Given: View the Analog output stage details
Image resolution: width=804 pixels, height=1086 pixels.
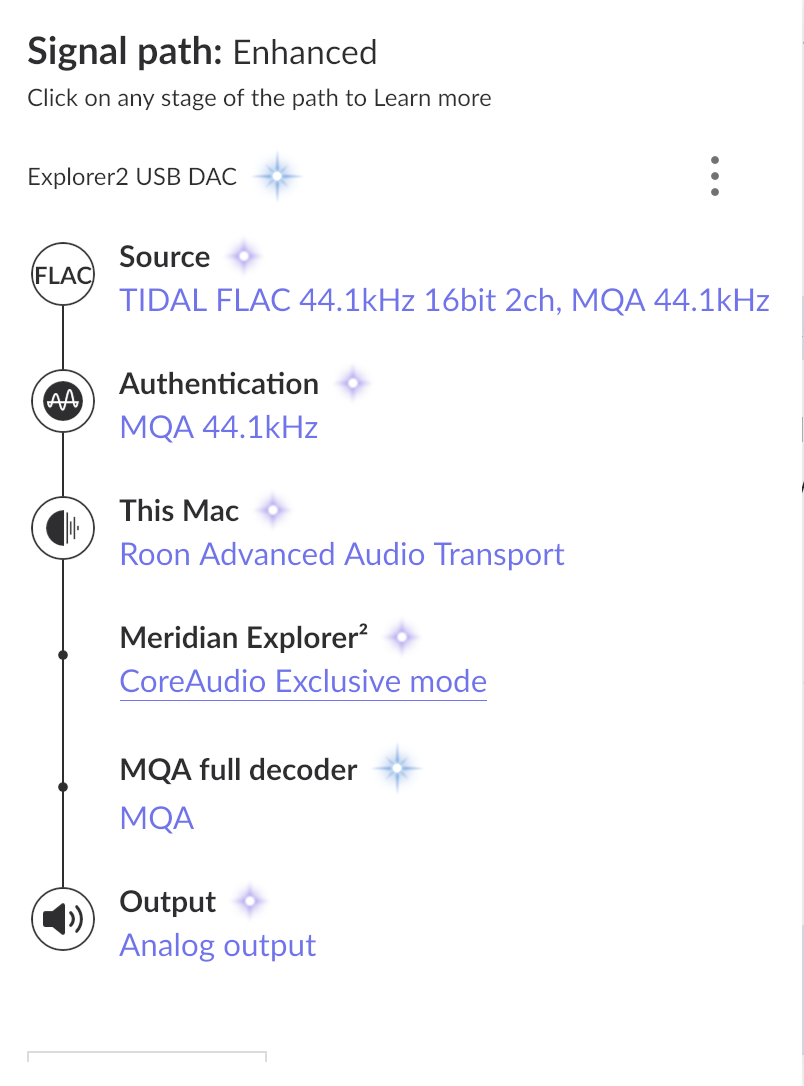Looking at the screenshot, I should tap(218, 945).
